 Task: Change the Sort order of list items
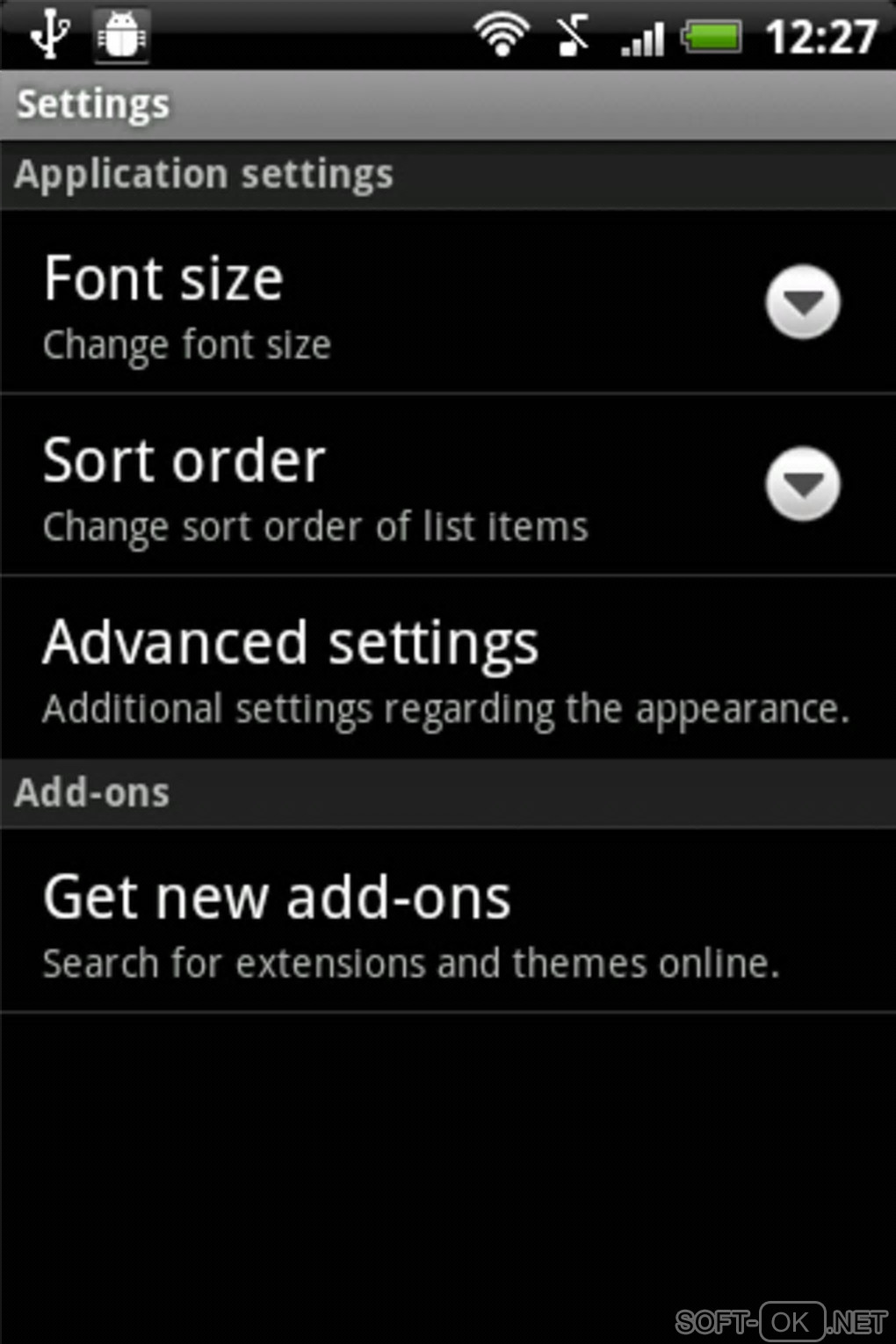[x=802, y=484]
